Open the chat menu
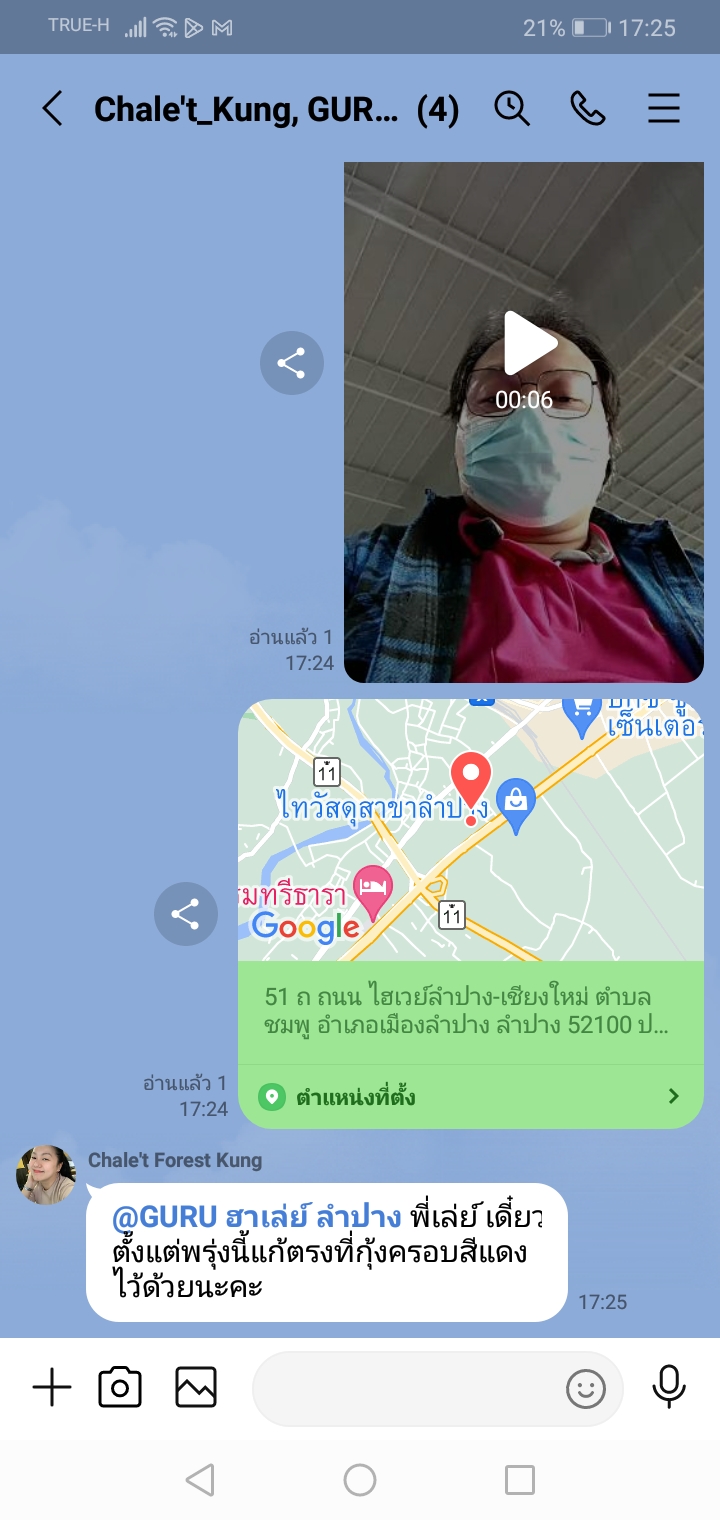The height and width of the screenshot is (1520, 720). click(x=664, y=108)
